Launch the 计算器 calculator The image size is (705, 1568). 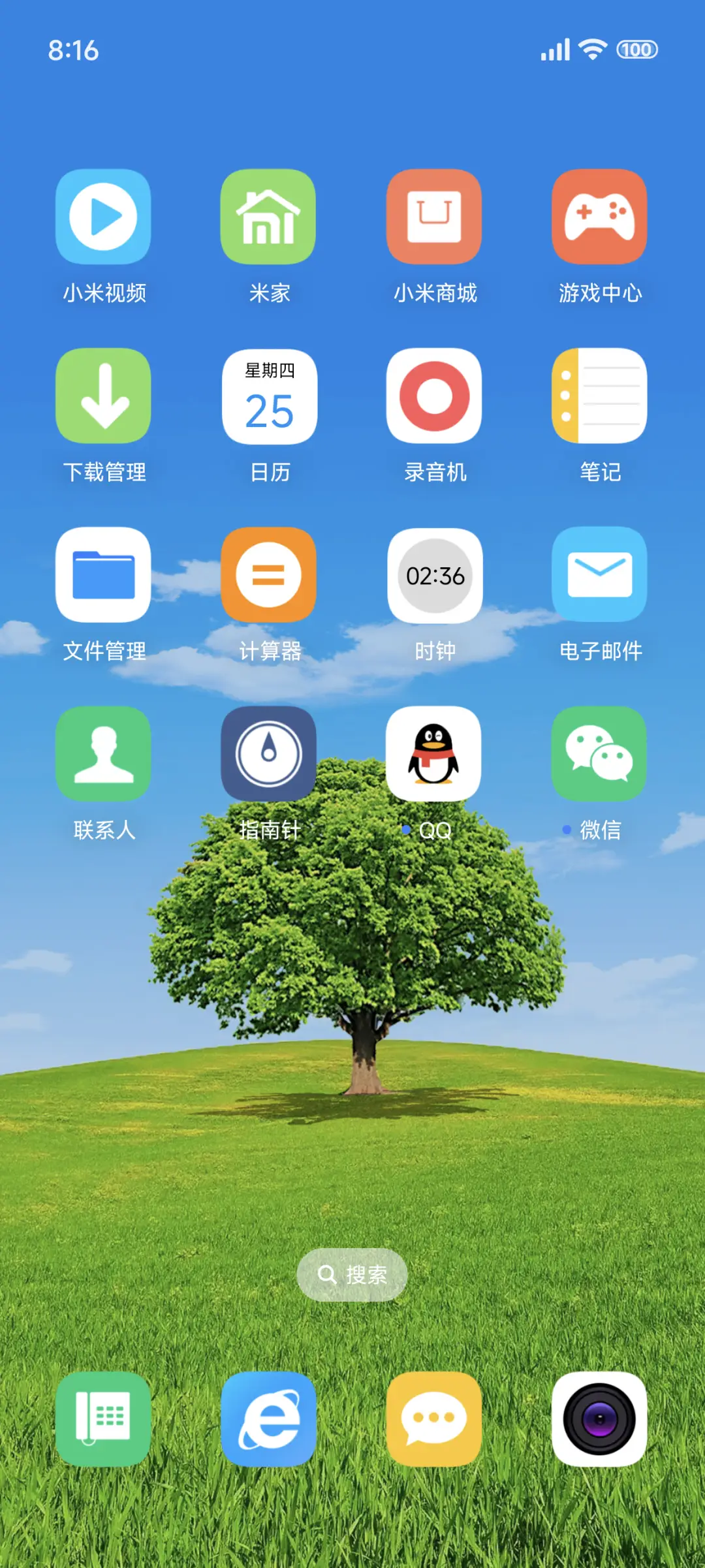[x=269, y=574]
